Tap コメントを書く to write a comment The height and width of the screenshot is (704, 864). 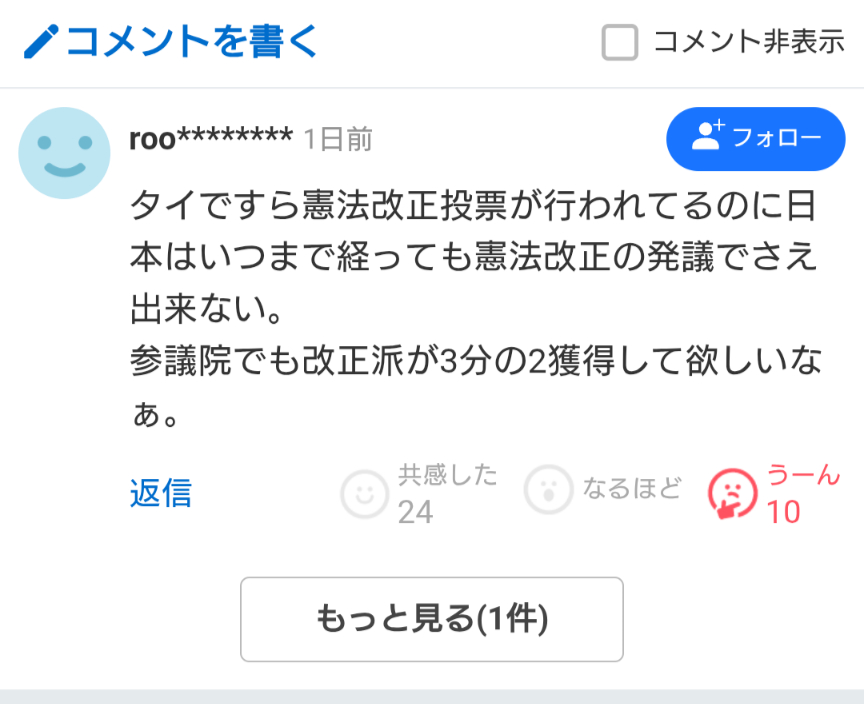pyautogui.click(x=172, y=42)
